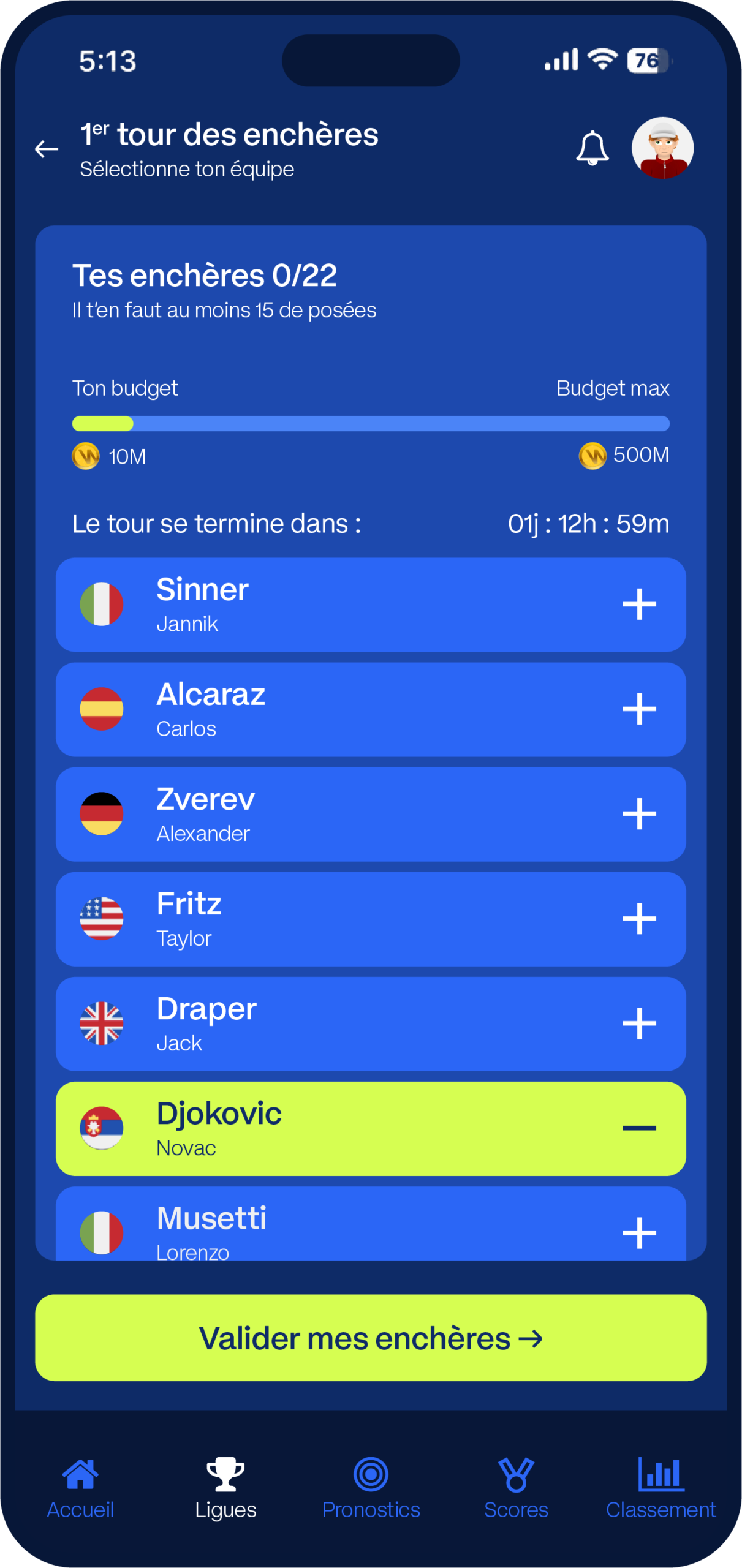
Task: Go to the Pronostics tab
Action: coord(371,1488)
